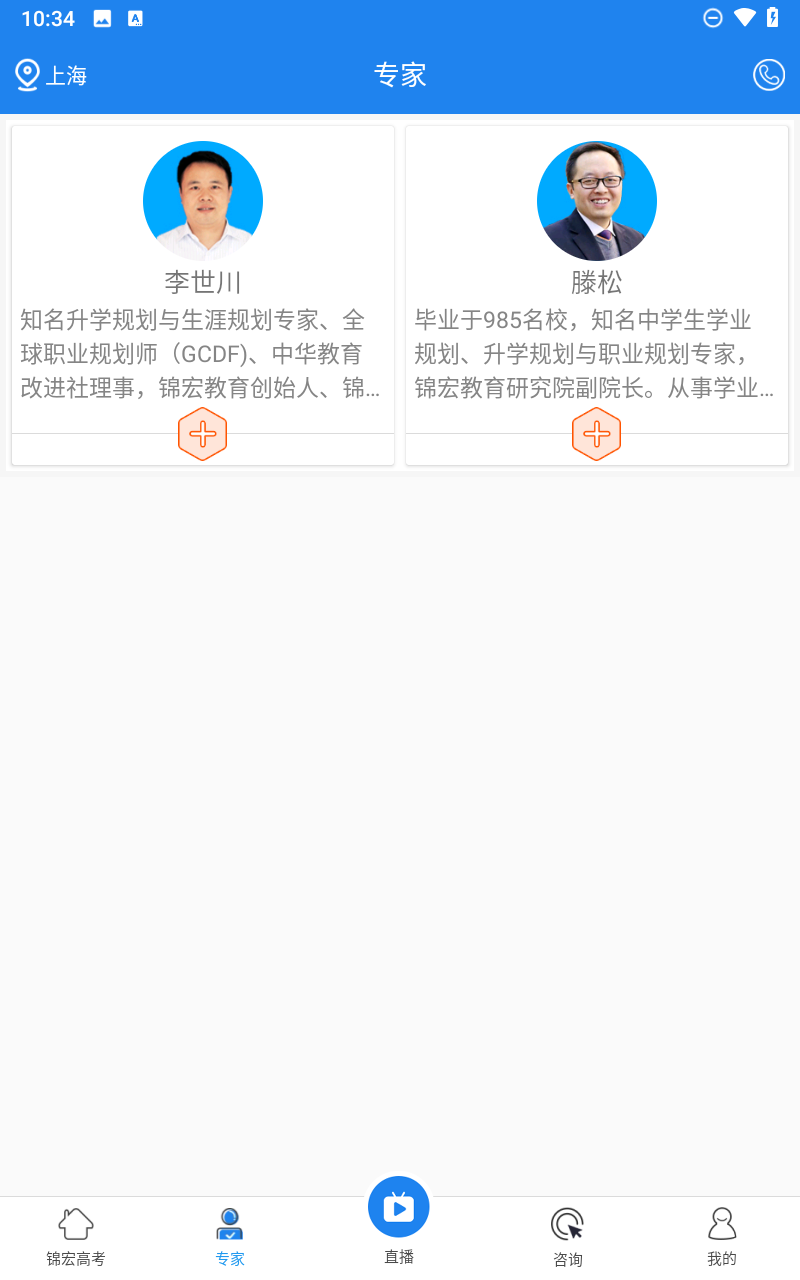Select the 专家 tab
Viewport: 800px width, 1280px height.
(230, 1237)
